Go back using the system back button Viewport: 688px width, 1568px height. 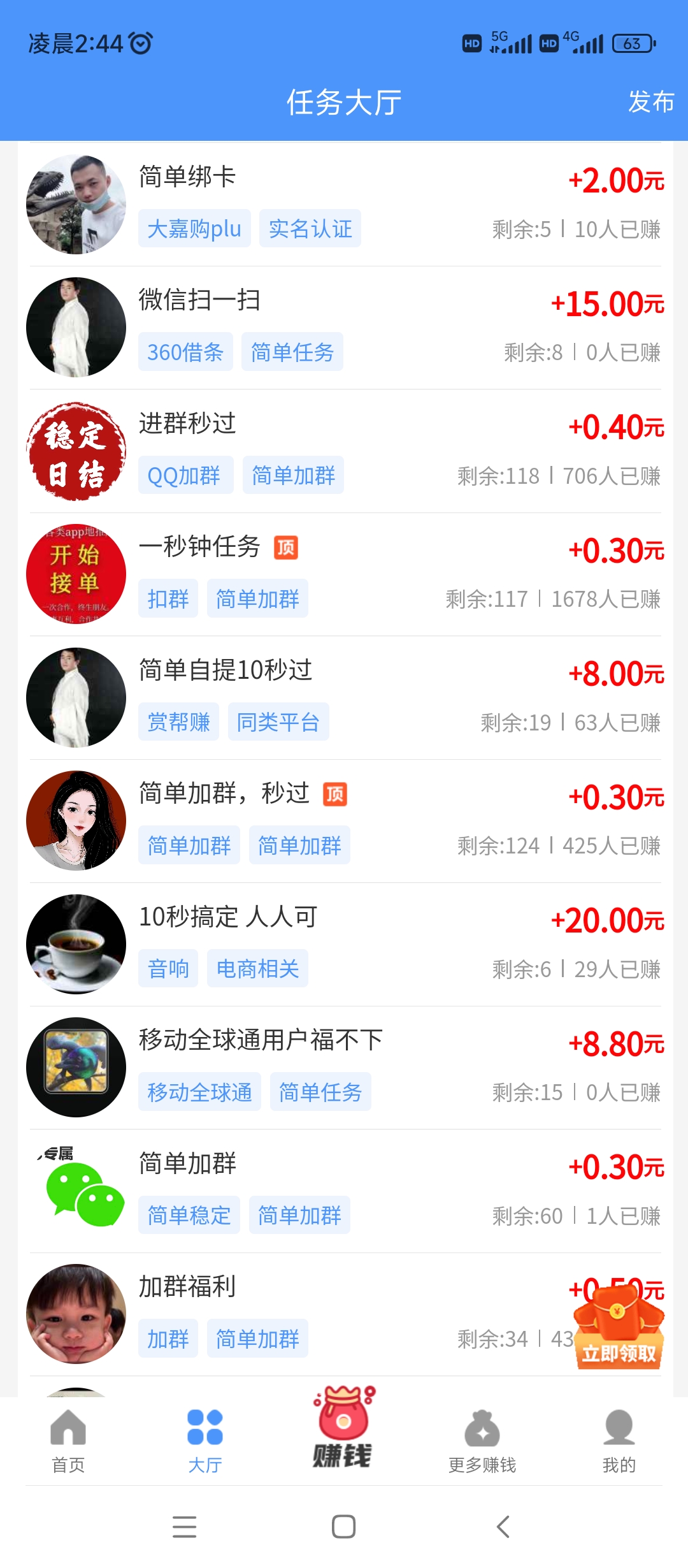click(503, 1527)
